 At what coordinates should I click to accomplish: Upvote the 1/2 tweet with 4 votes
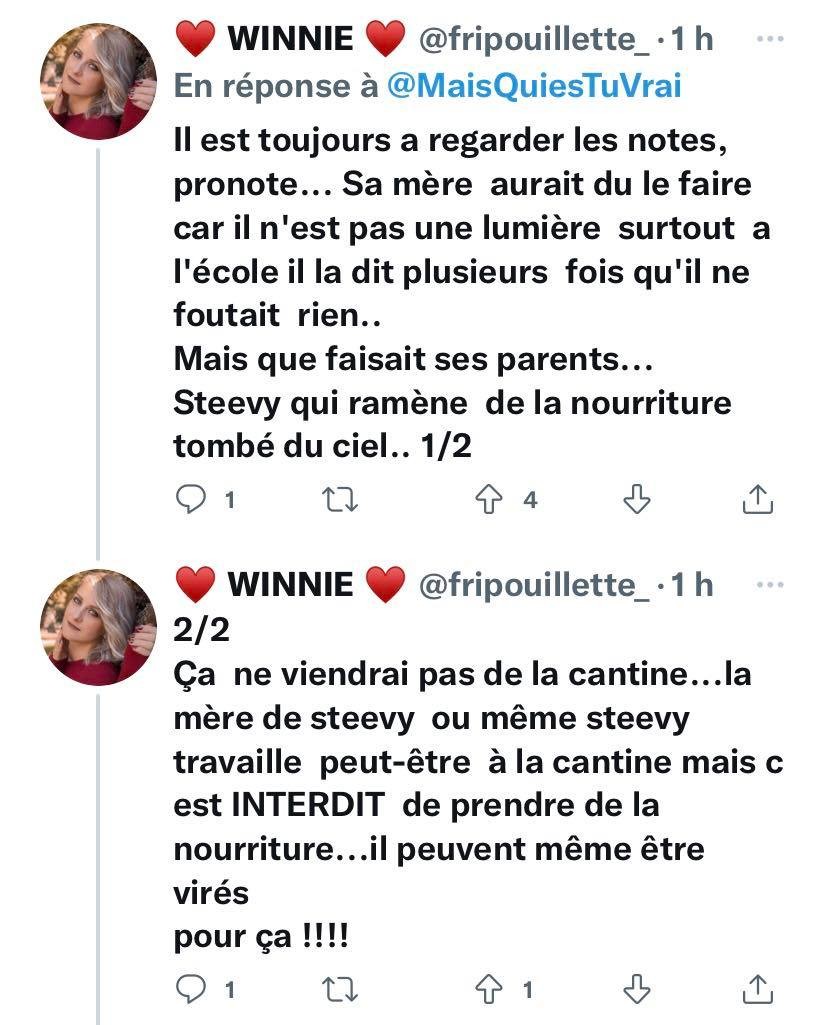tap(488, 498)
